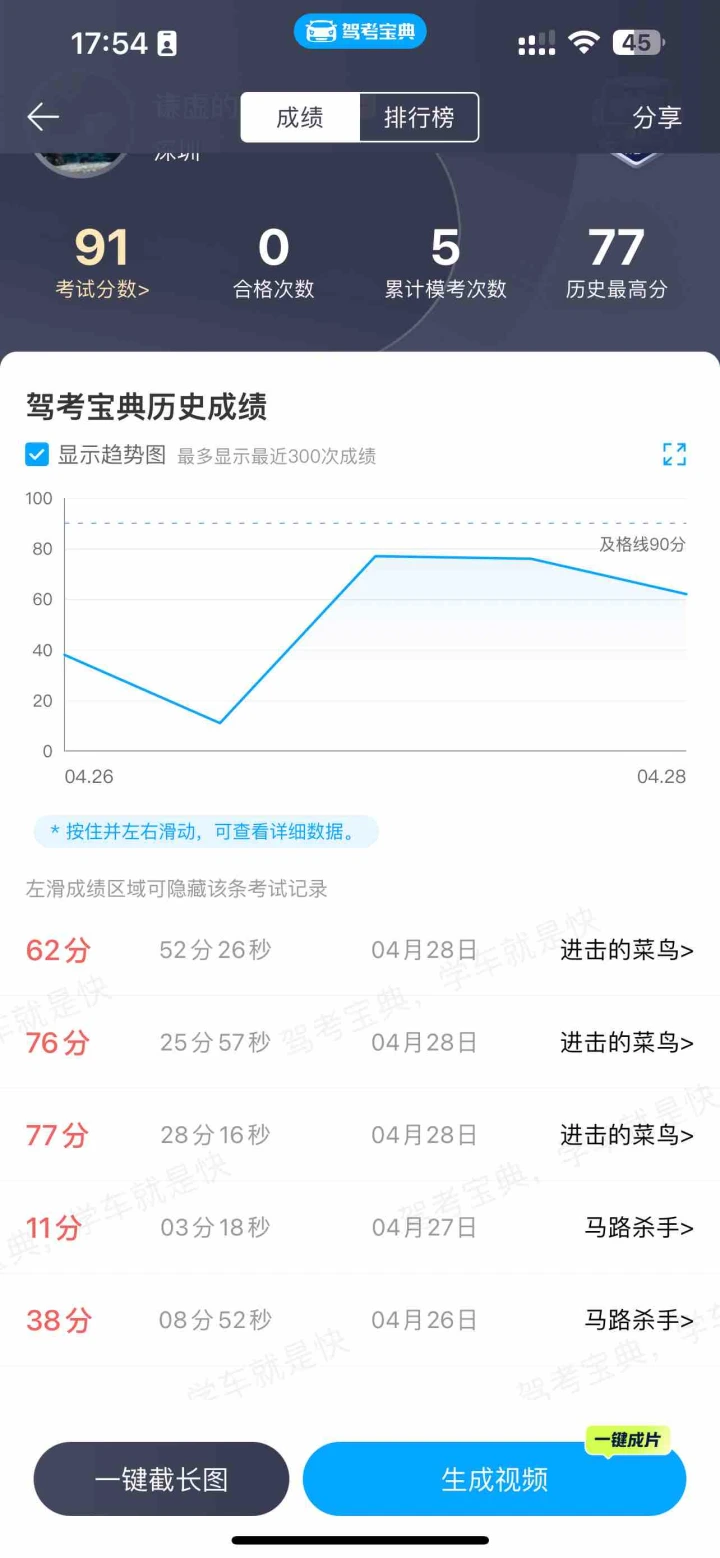Tap the 驾考宝典 pill in status bar
Viewport: 720px width, 1558px height.
click(360, 31)
